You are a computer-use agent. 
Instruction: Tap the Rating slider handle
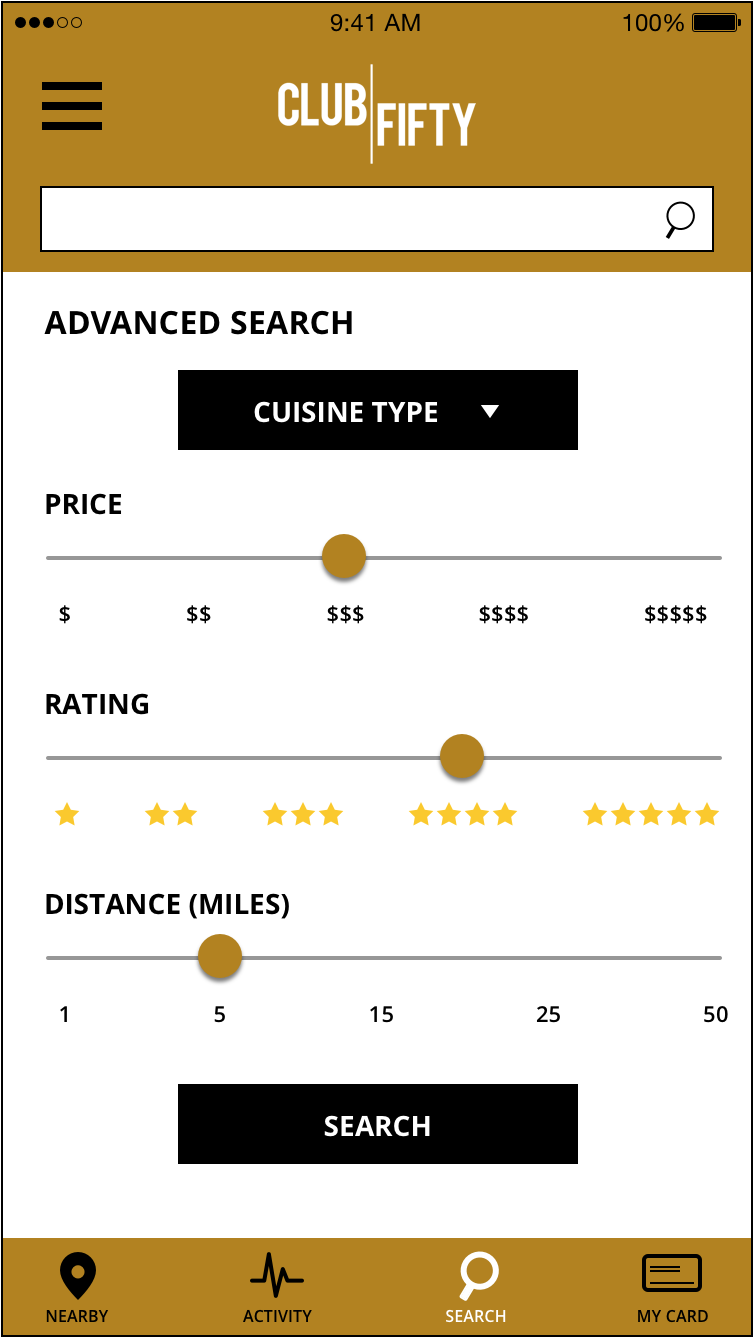pyautogui.click(x=462, y=757)
